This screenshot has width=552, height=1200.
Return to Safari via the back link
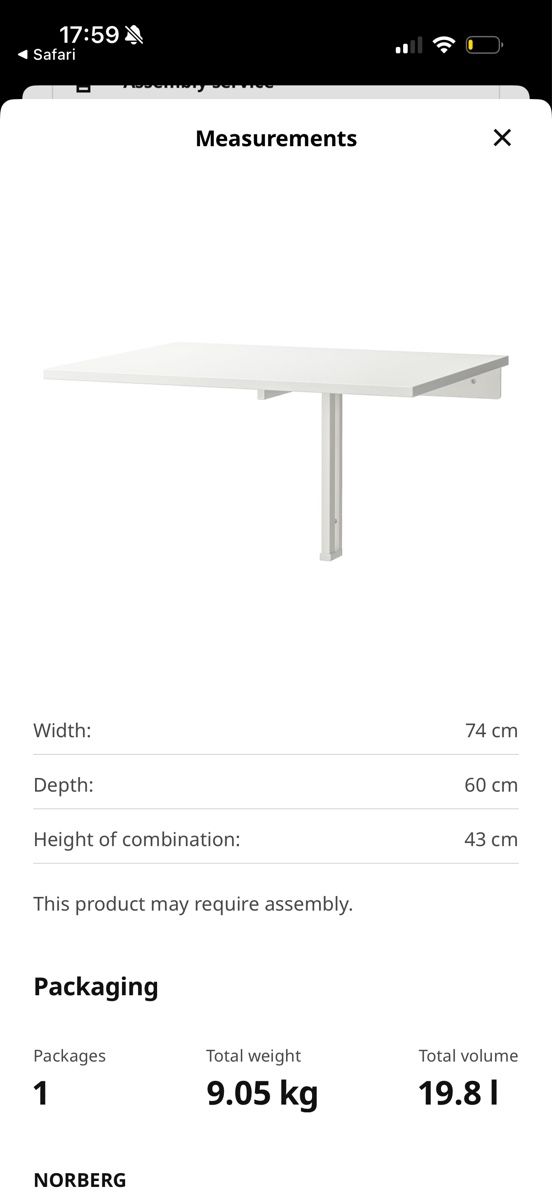47,55
